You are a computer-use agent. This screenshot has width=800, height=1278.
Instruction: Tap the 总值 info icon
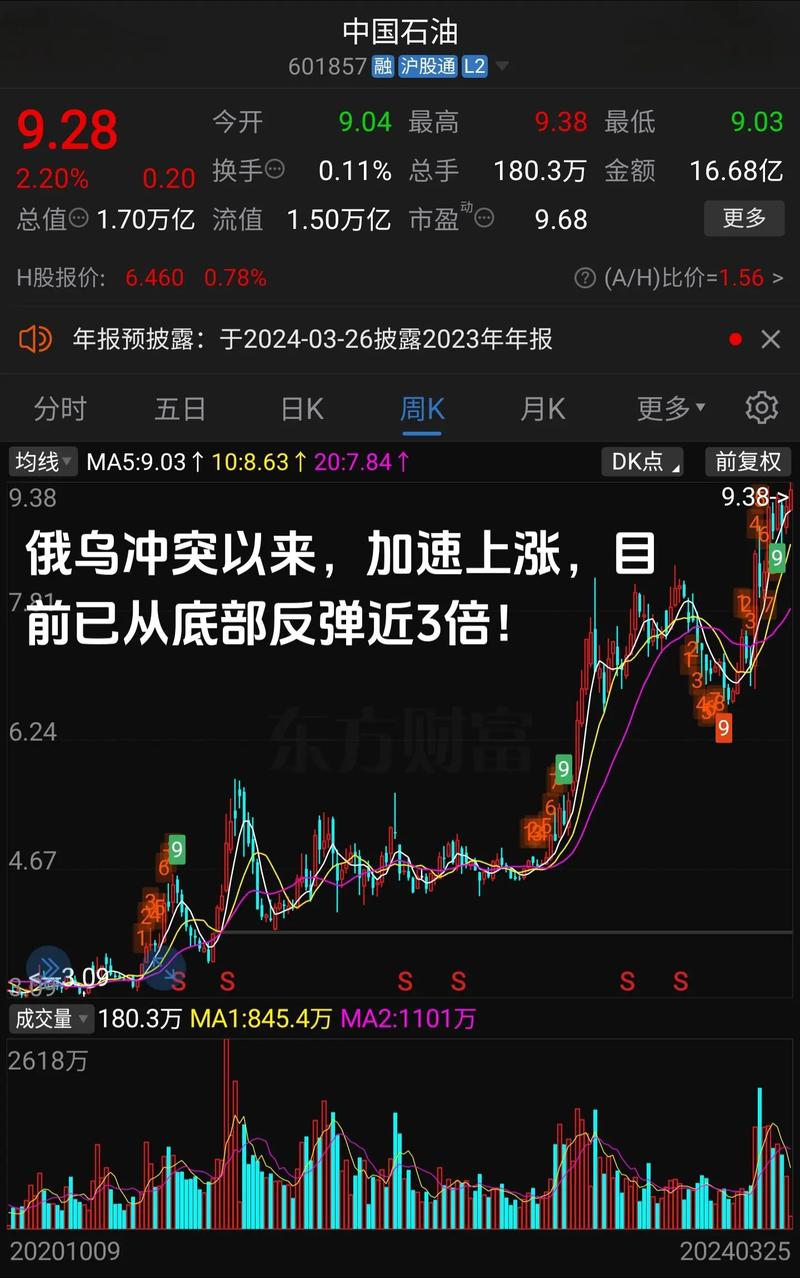pos(77,220)
